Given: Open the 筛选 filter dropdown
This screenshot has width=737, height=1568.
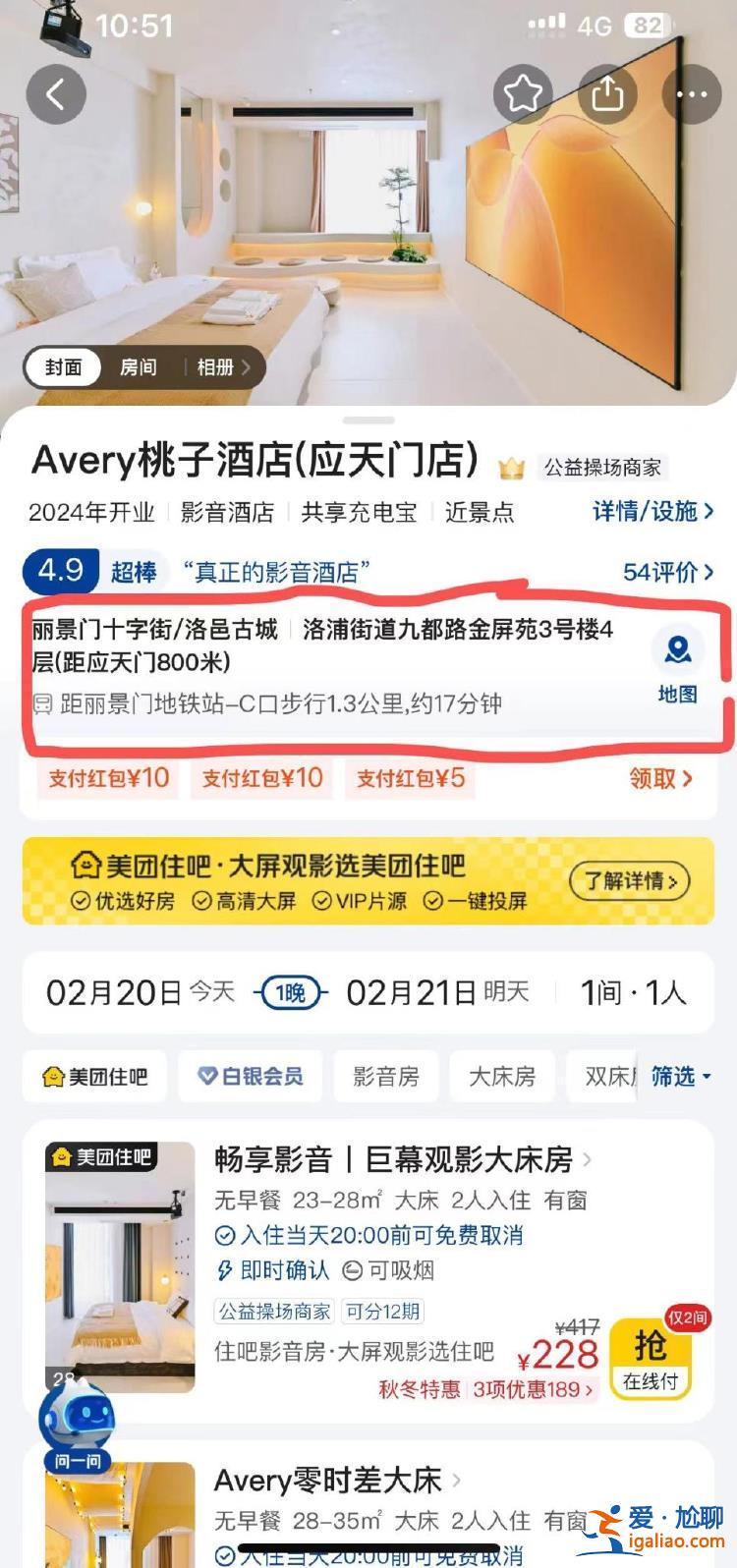Looking at the screenshot, I should pyautogui.click(x=680, y=1077).
